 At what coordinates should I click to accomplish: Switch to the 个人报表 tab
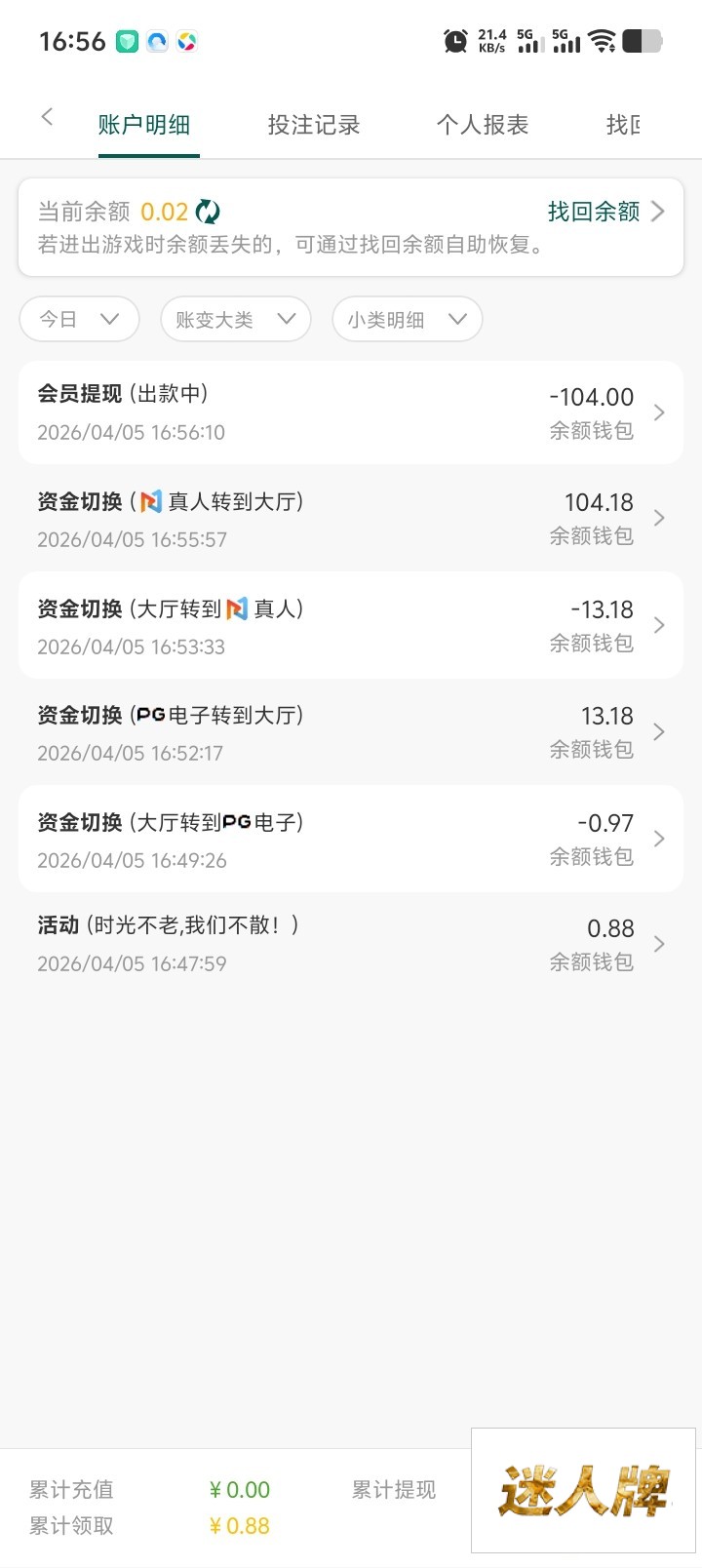coord(483,125)
